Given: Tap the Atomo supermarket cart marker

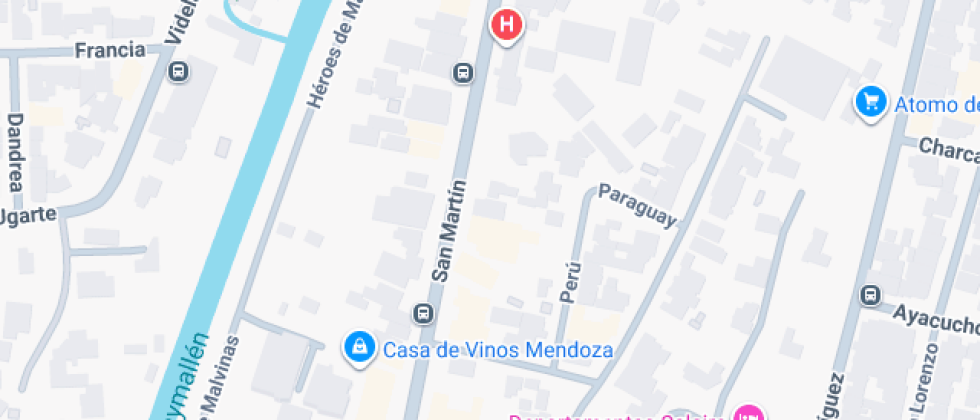Looking at the screenshot, I should click(x=871, y=101).
